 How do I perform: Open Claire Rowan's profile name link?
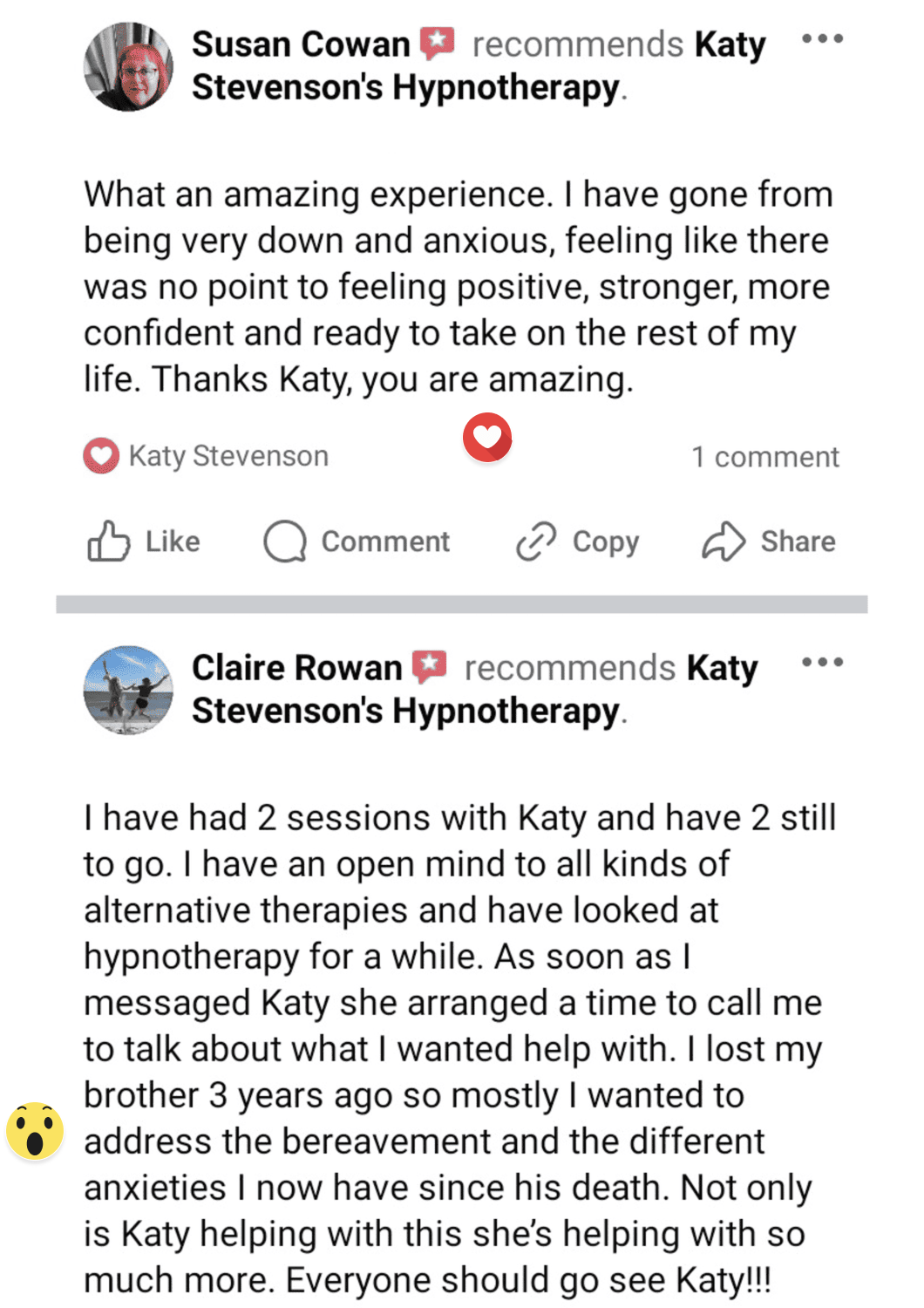point(297,667)
